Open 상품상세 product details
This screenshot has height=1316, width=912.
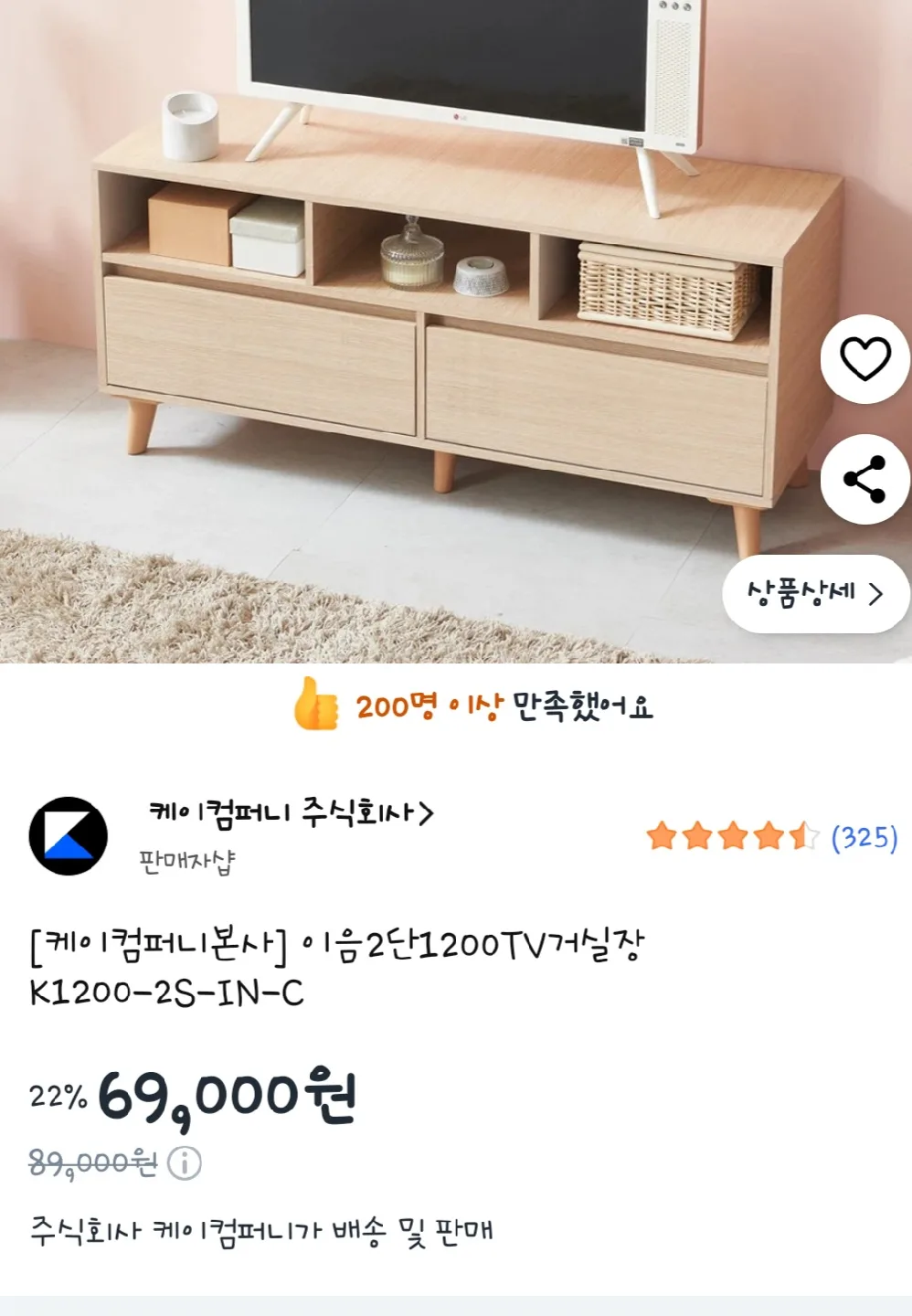(815, 594)
